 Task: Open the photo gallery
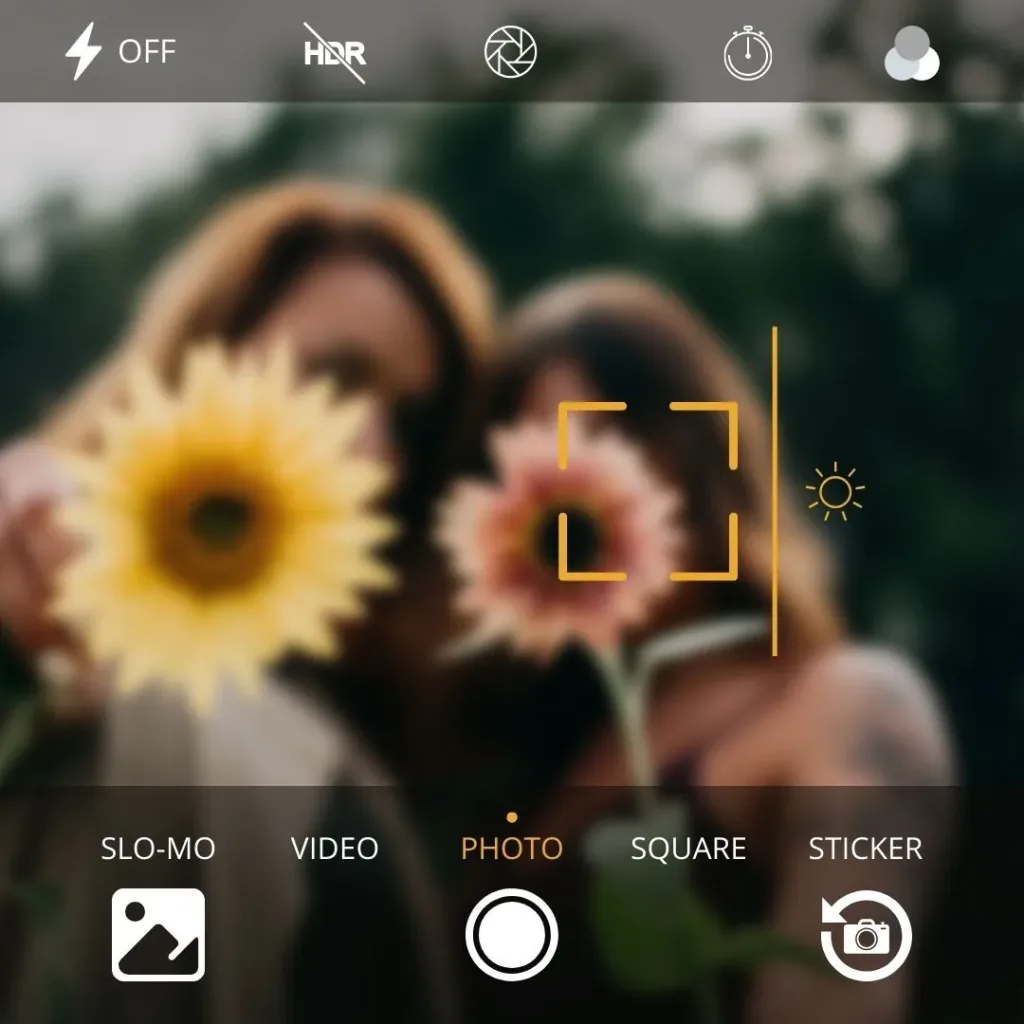coord(158,935)
